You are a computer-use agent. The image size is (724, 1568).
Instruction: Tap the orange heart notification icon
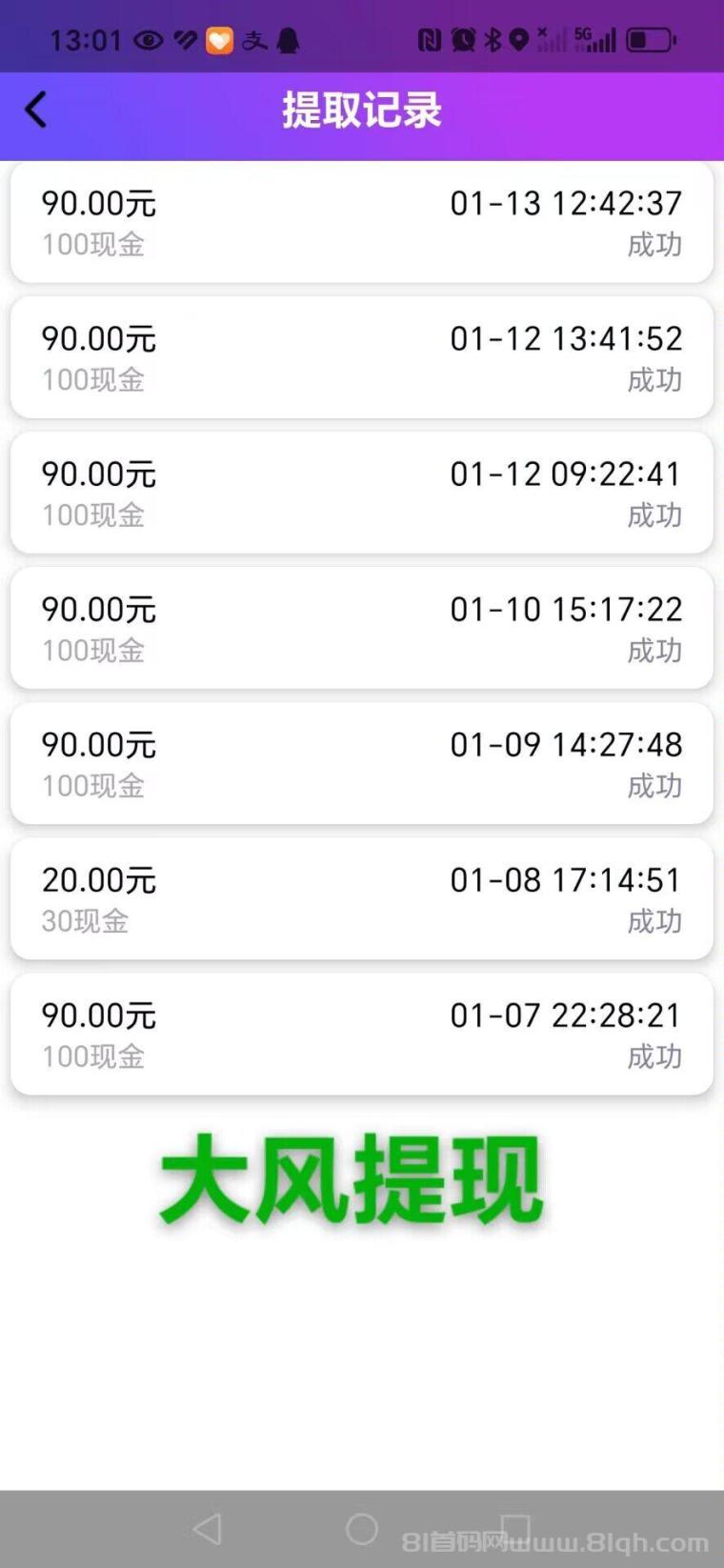(x=219, y=38)
